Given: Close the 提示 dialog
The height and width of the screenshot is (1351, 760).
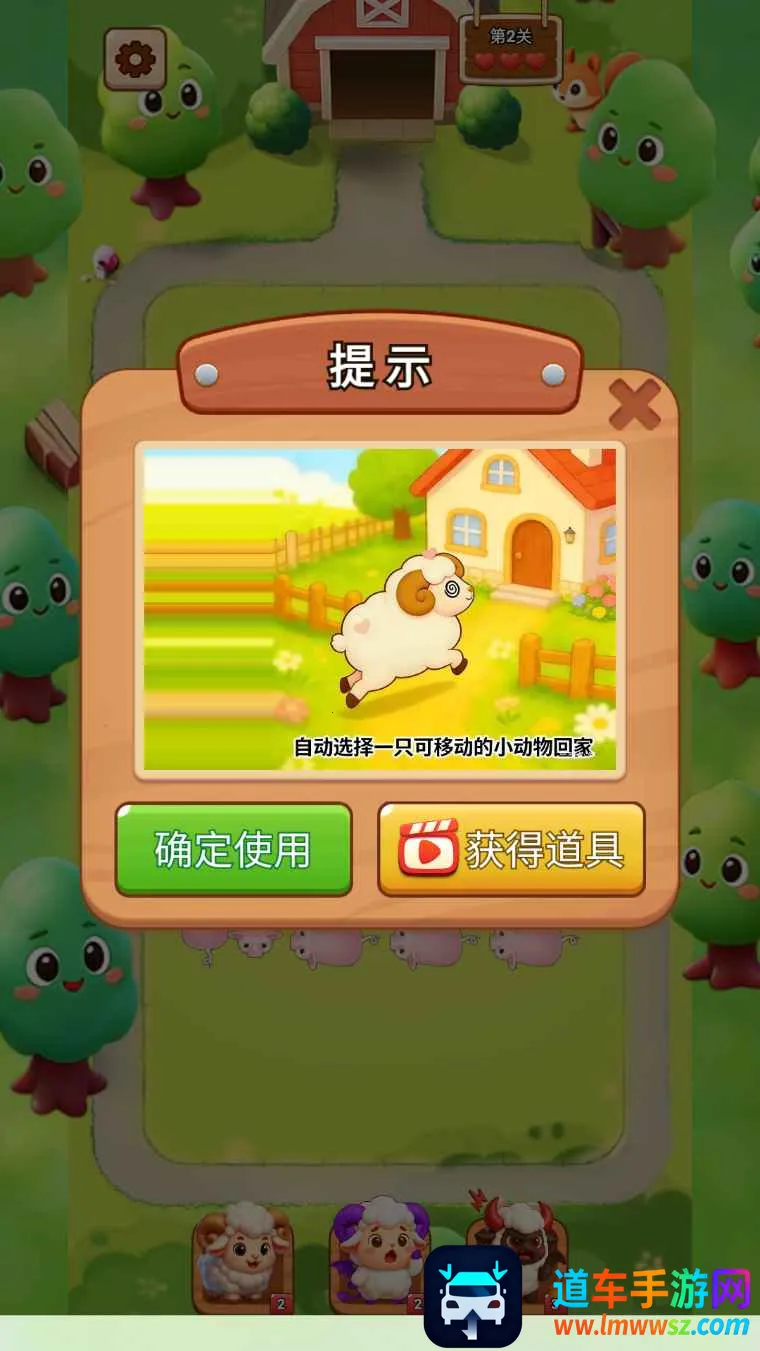Looking at the screenshot, I should point(635,404).
